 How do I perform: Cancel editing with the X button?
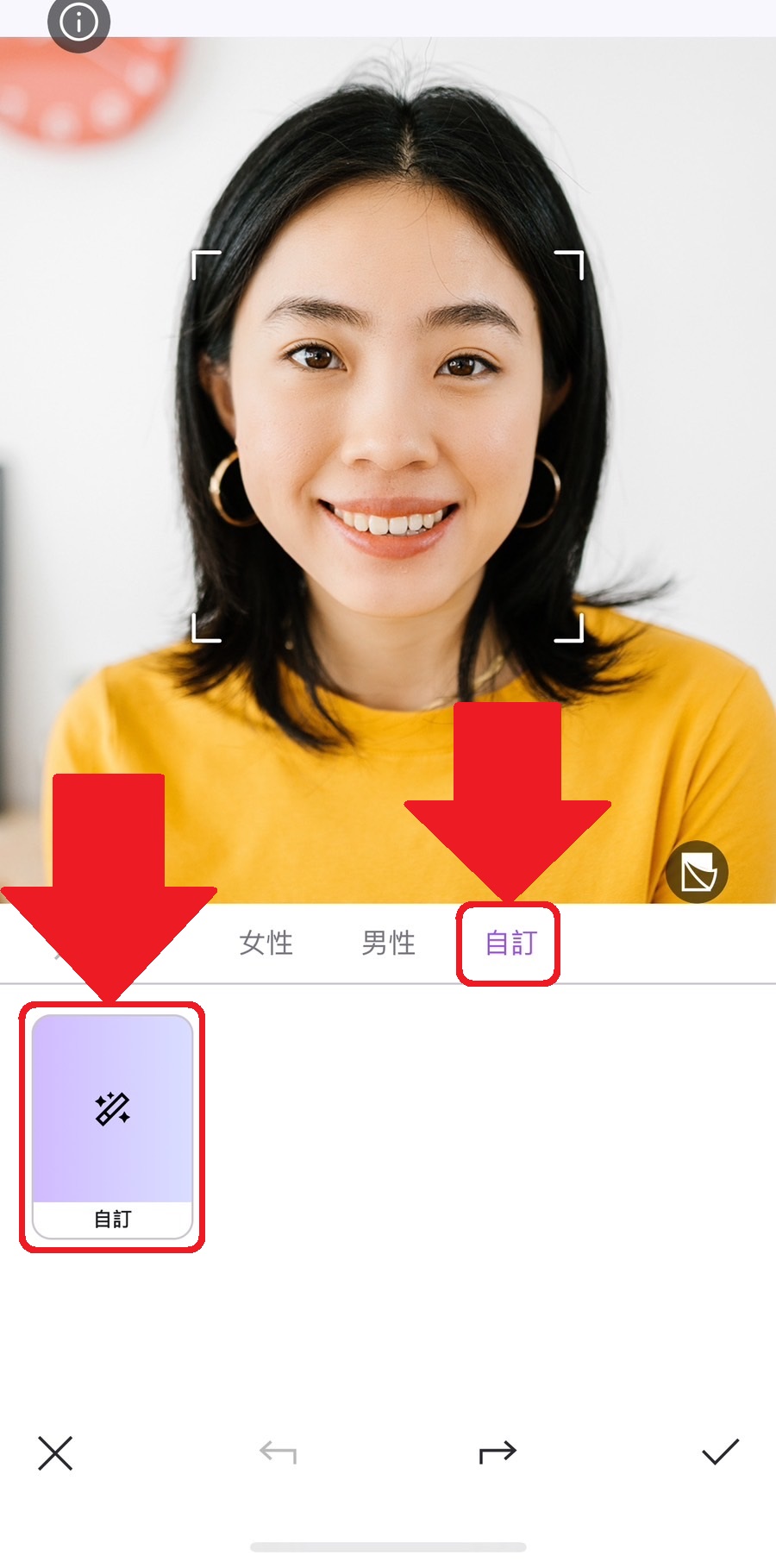pyautogui.click(x=55, y=1453)
